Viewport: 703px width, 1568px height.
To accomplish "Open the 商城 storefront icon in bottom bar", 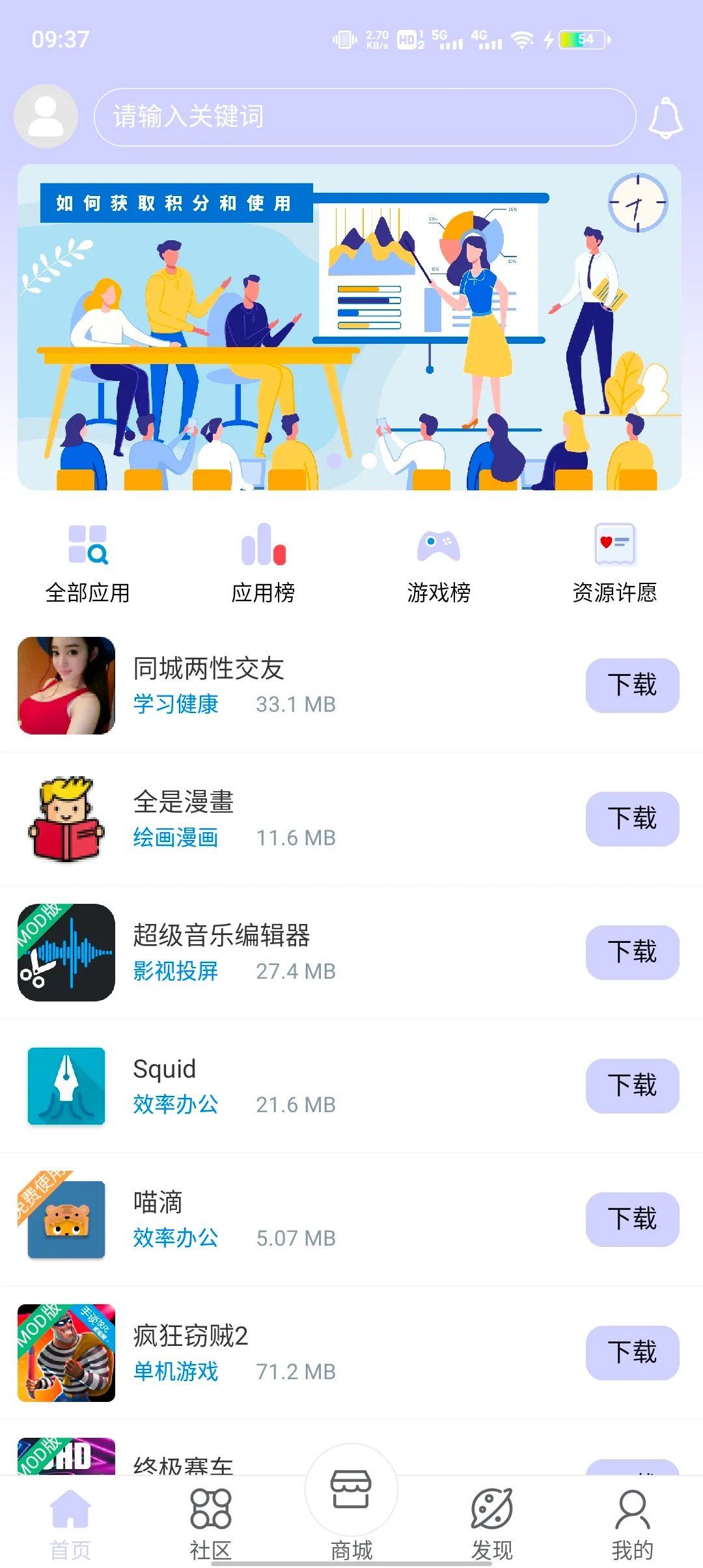I will (351, 1493).
